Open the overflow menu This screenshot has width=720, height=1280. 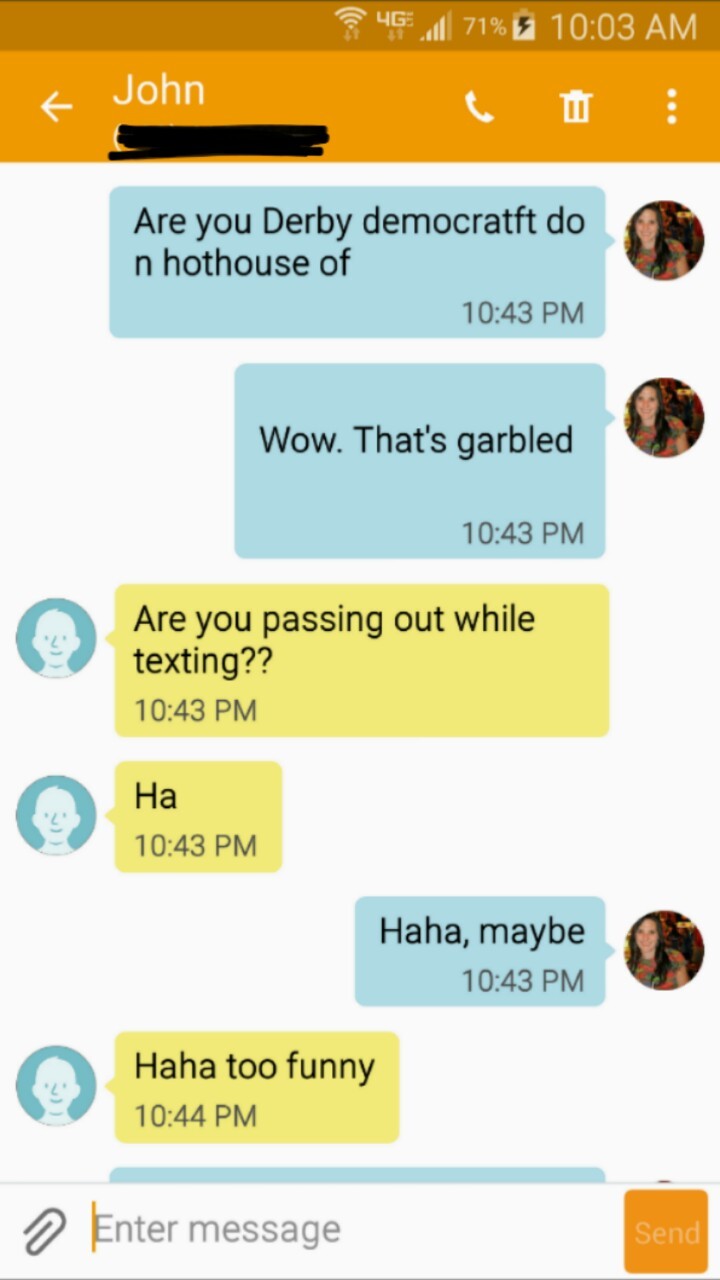click(x=671, y=106)
